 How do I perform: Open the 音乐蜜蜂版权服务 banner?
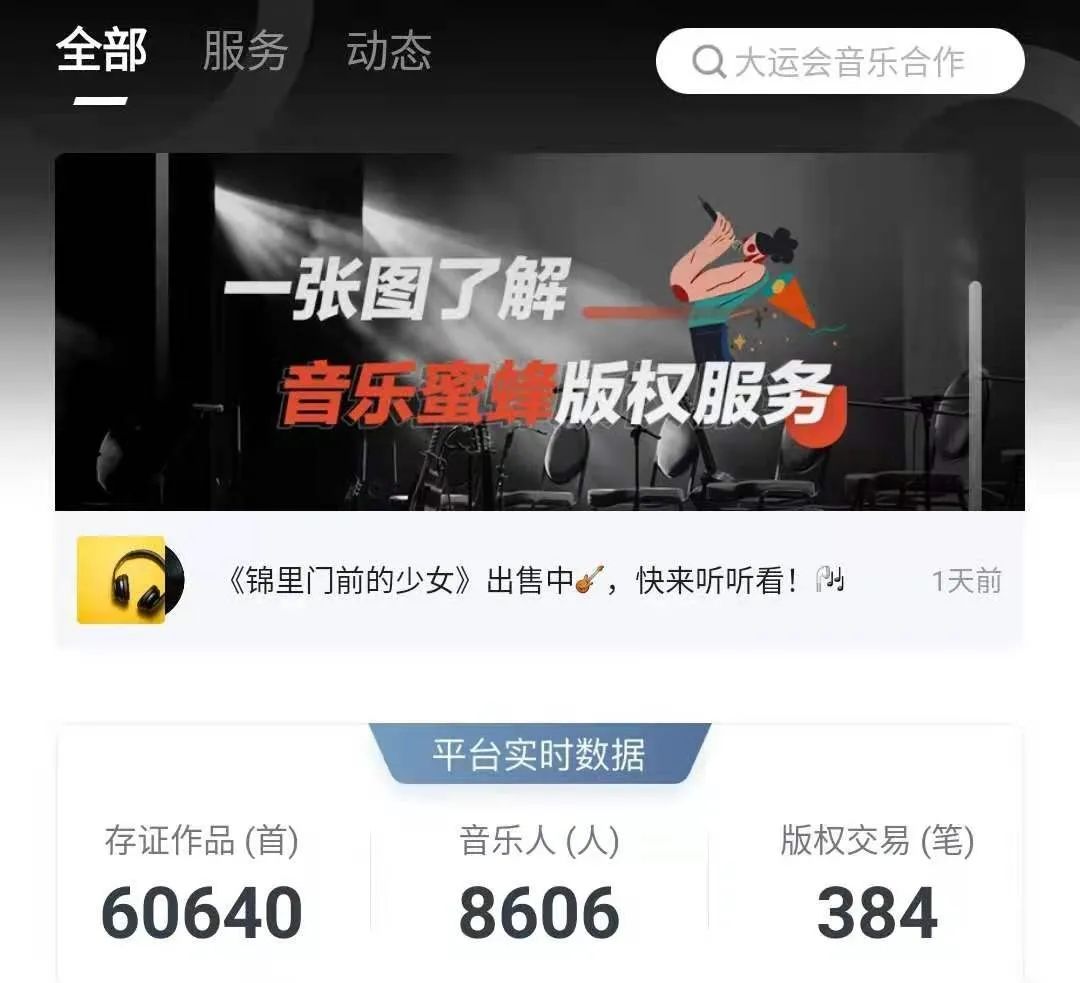540,332
